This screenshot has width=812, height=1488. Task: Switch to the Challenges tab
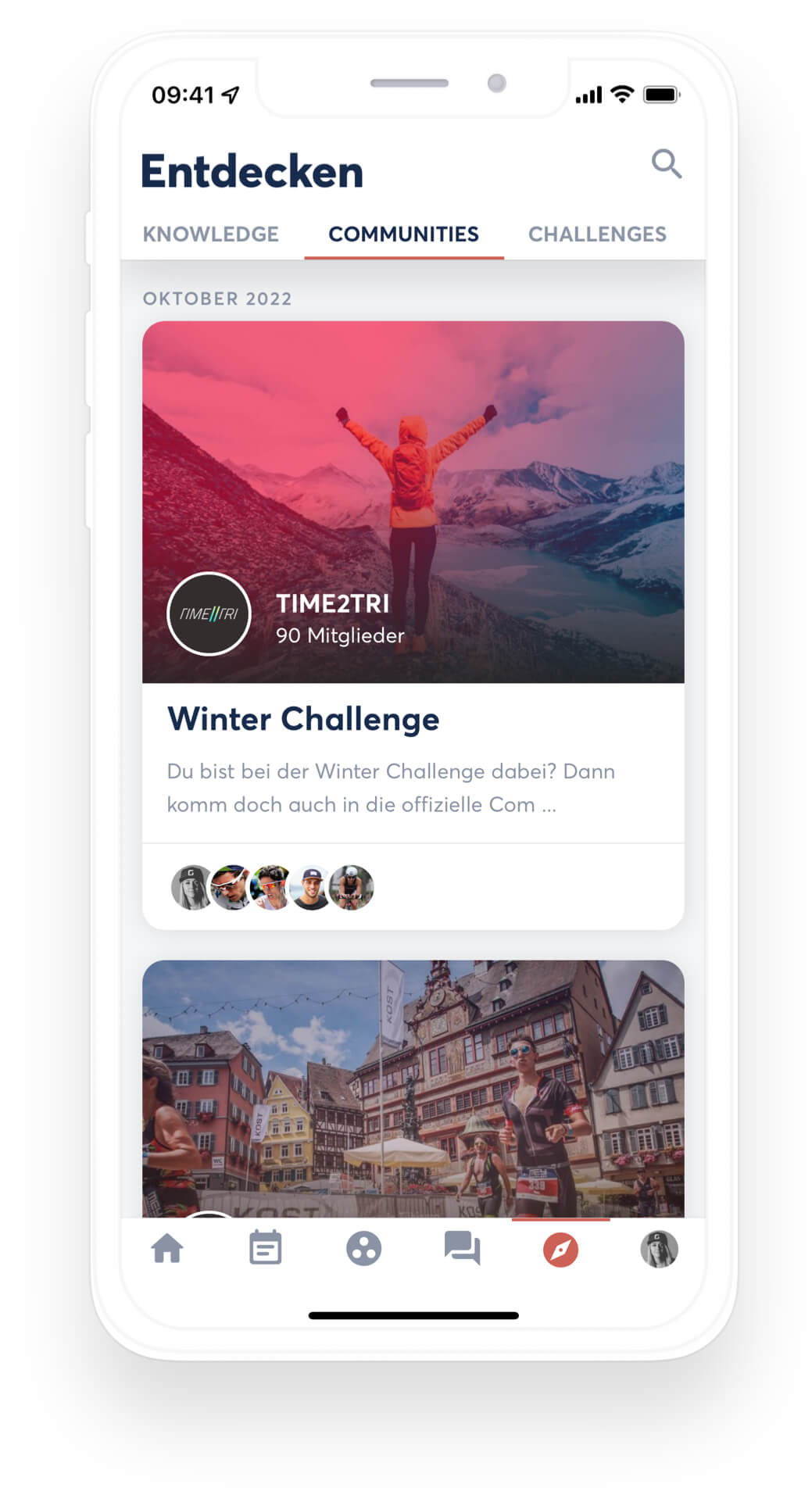[x=596, y=234]
